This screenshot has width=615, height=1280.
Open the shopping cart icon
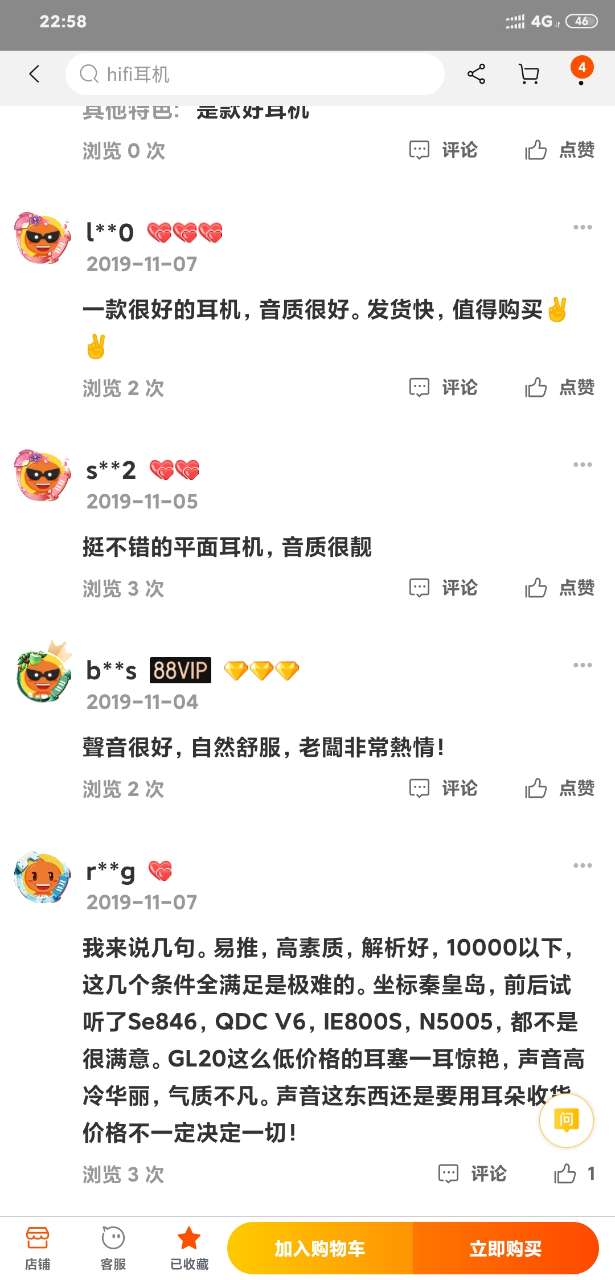529,74
